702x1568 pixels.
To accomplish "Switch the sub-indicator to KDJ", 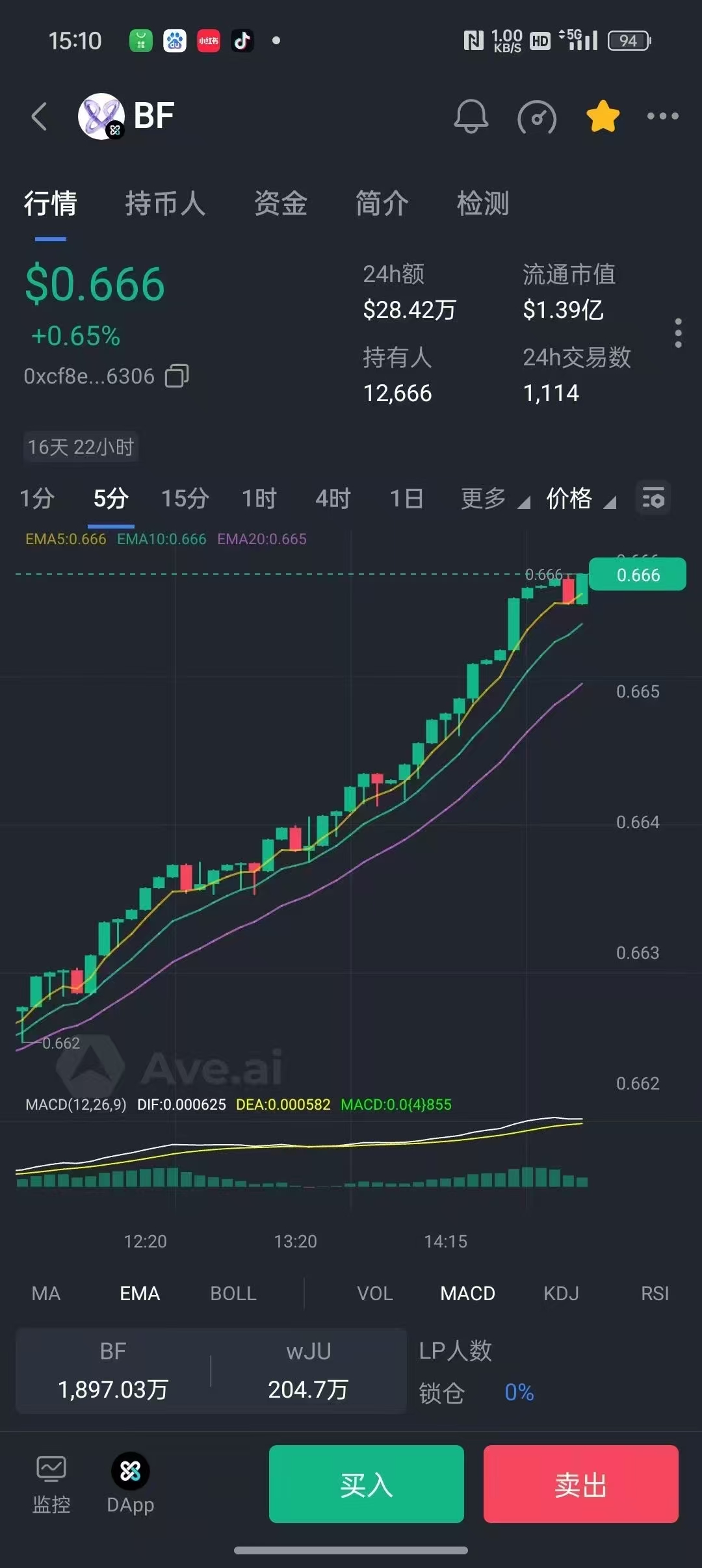I will pos(561,1294).
